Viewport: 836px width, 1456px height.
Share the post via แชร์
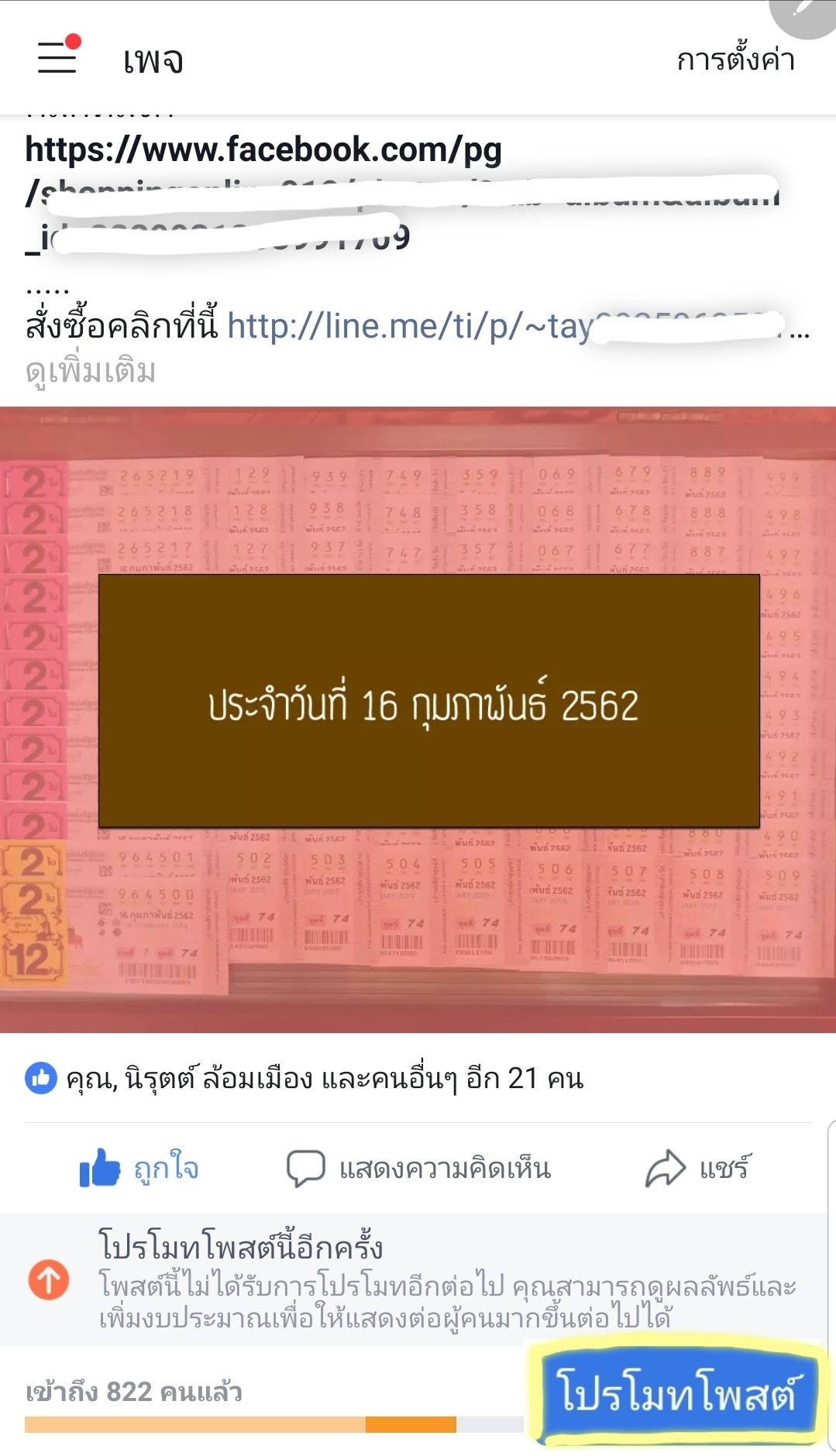[697, 1168]
